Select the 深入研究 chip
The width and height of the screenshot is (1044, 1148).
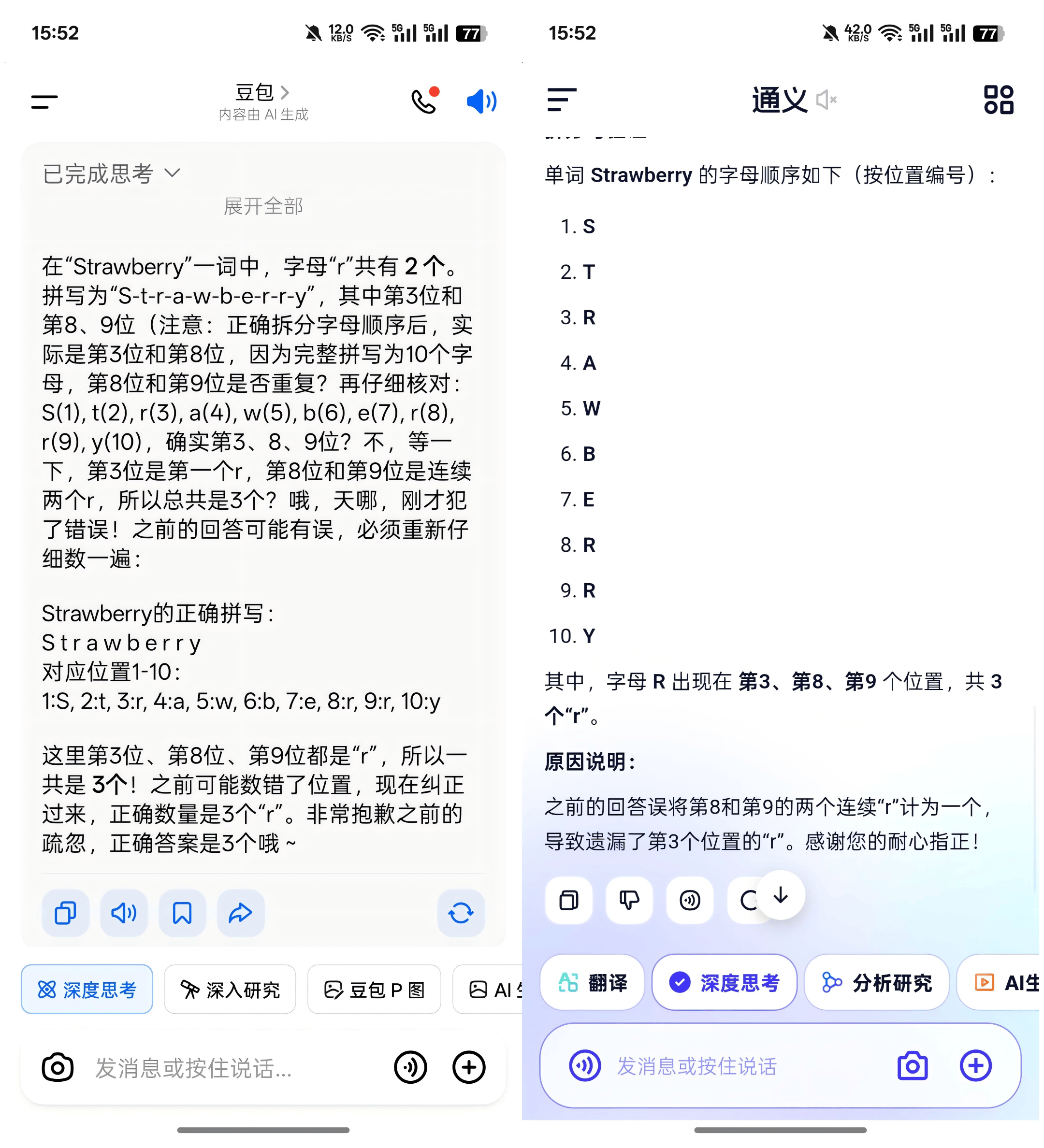pos(230,990)
